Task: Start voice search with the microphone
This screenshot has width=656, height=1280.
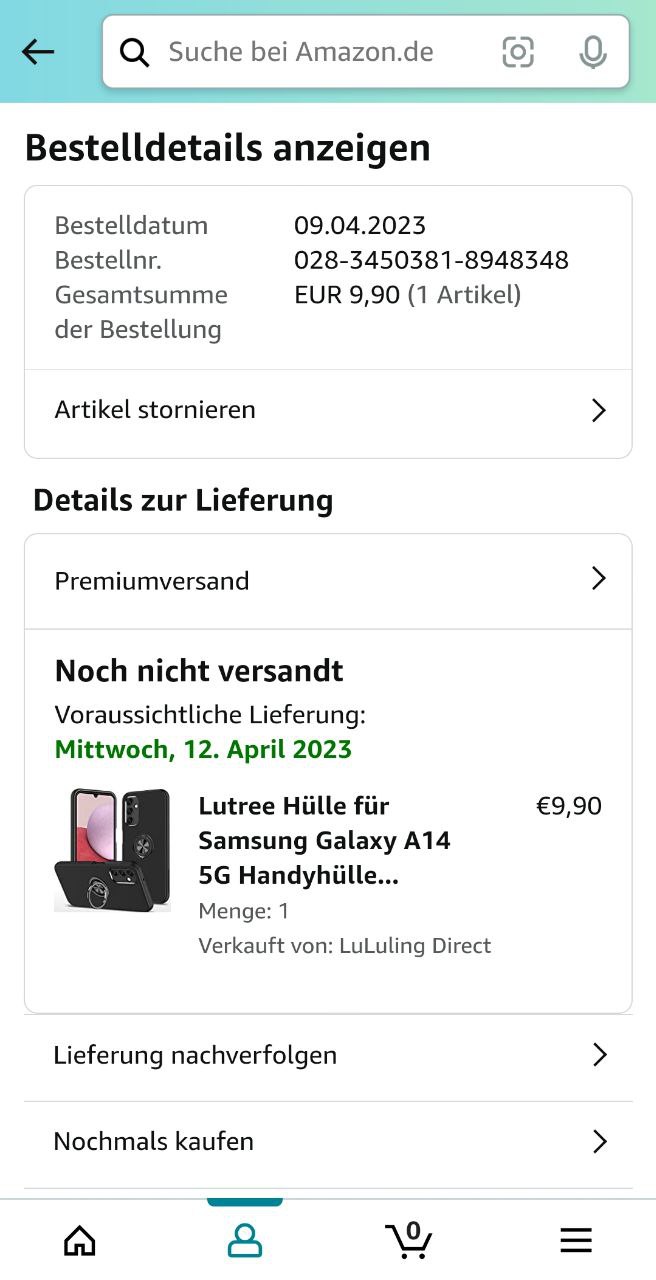Action: pos(593,52)
